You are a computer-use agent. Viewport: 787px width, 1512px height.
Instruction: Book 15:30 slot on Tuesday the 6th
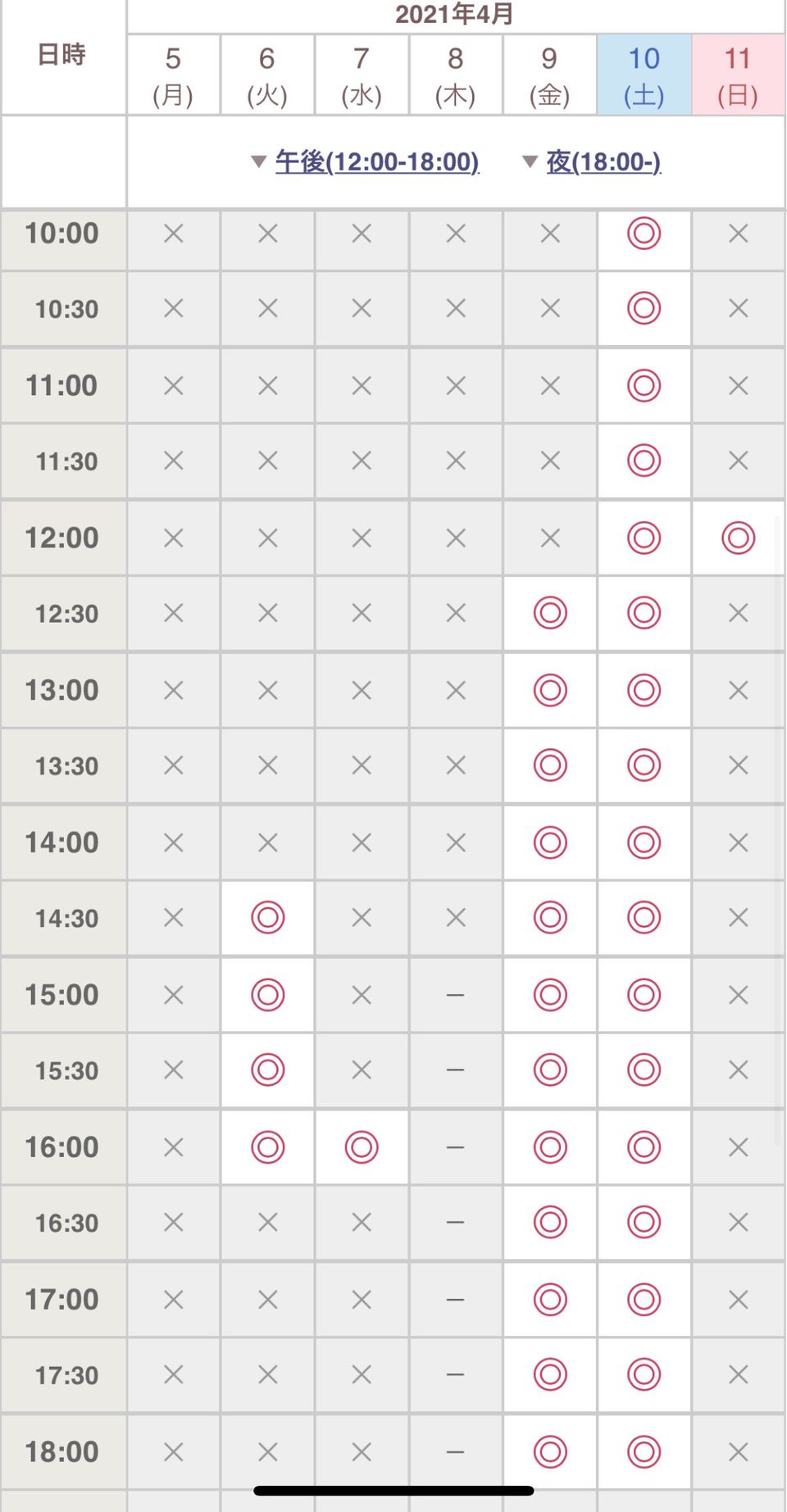(267, 1070)
